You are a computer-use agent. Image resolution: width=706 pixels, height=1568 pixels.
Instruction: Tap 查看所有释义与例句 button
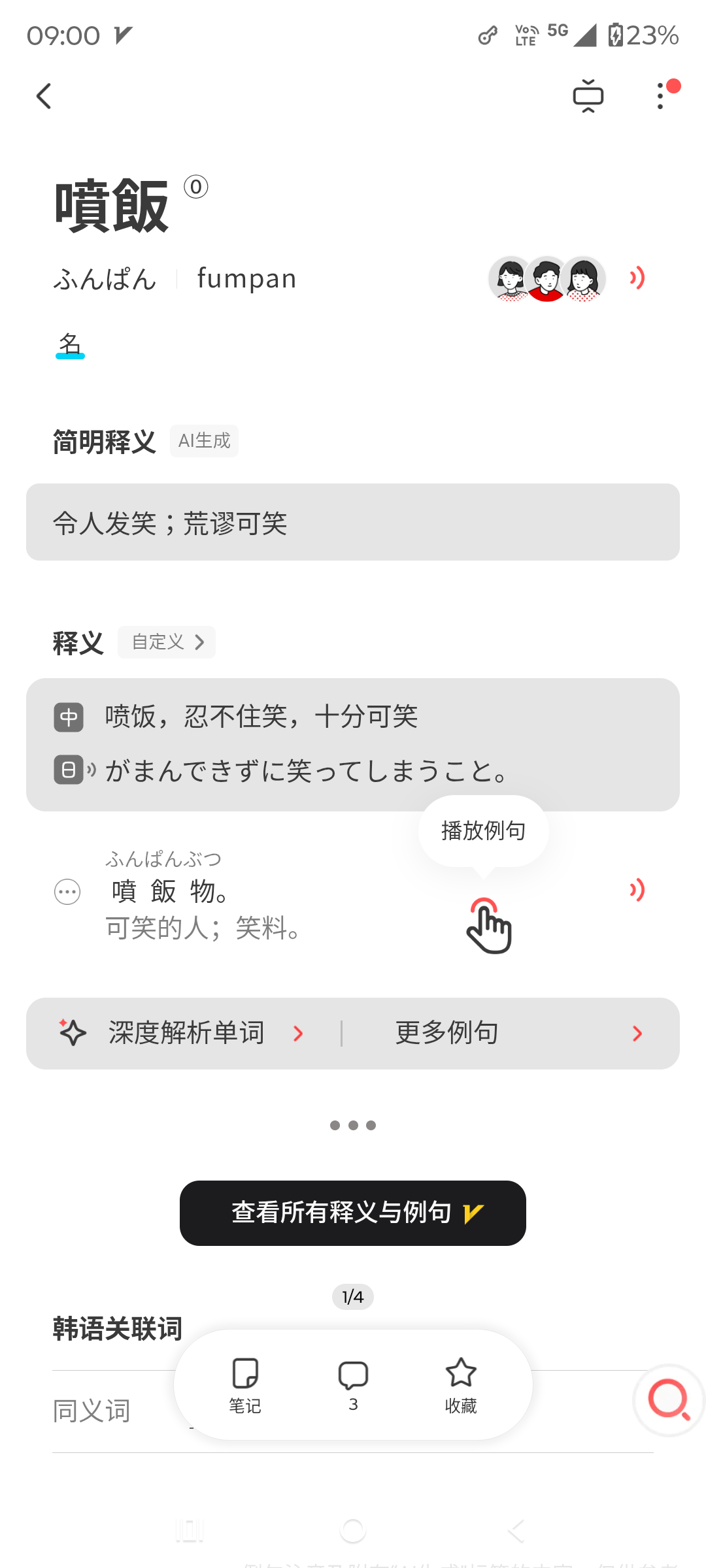[x=353, y=1213]
